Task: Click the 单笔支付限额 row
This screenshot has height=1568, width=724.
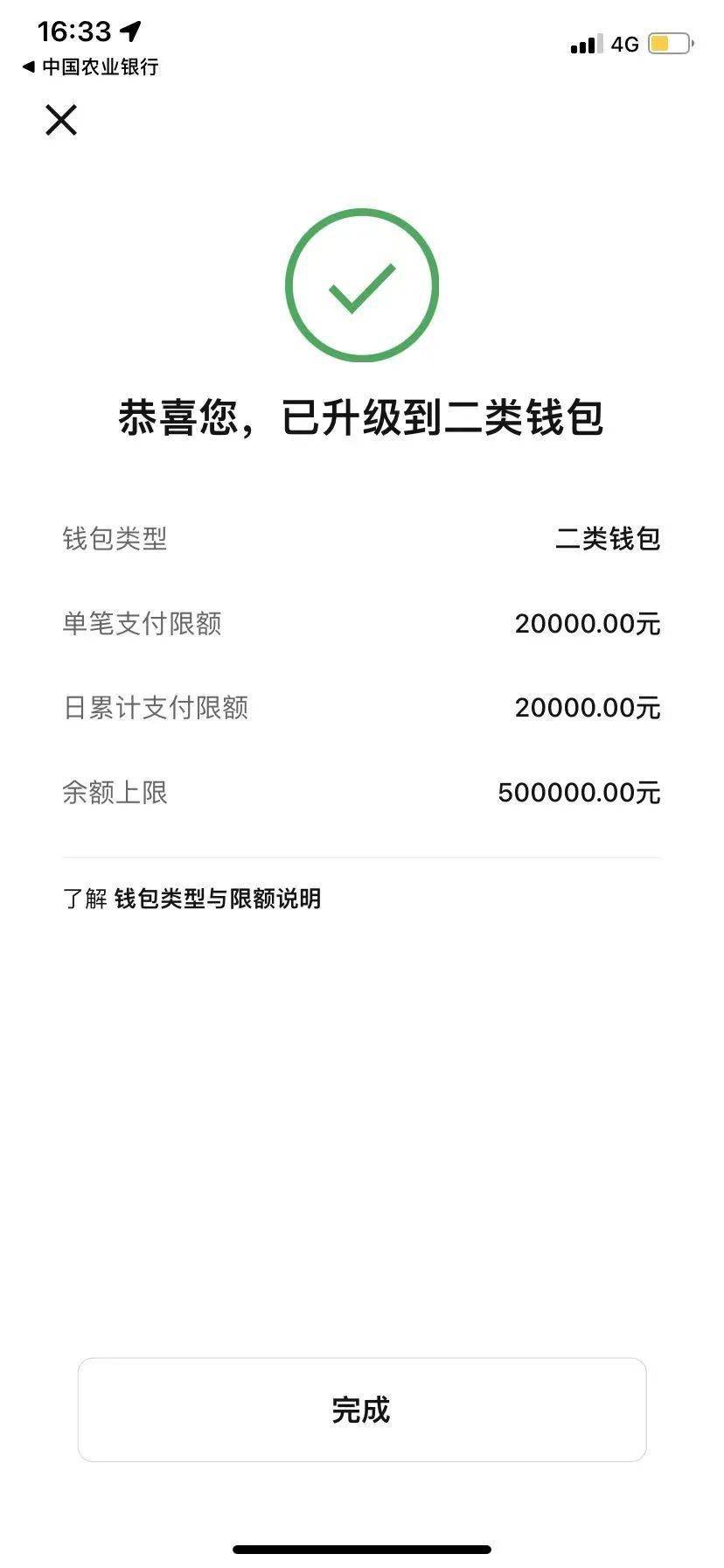Action: click(143, 625)
